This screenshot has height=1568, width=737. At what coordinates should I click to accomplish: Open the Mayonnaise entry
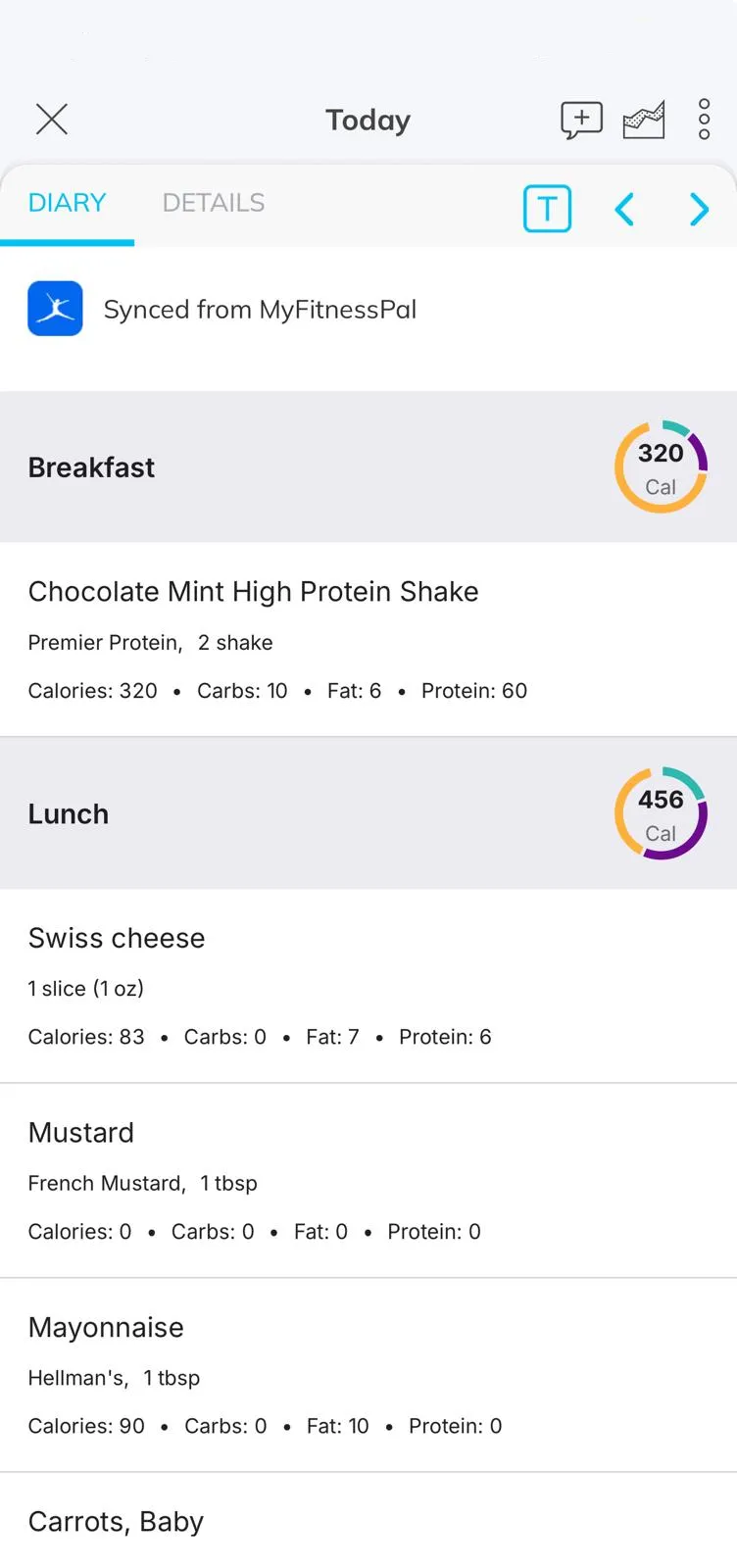[x=368, y=1375]
